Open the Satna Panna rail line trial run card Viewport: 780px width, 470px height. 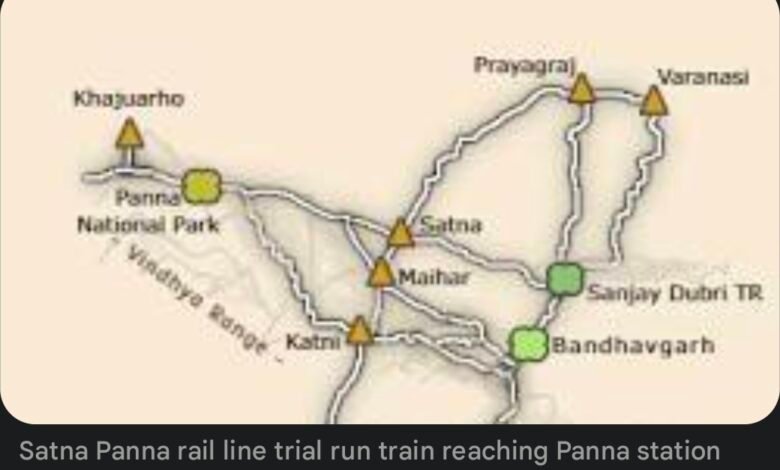click(x=369, y=450)
